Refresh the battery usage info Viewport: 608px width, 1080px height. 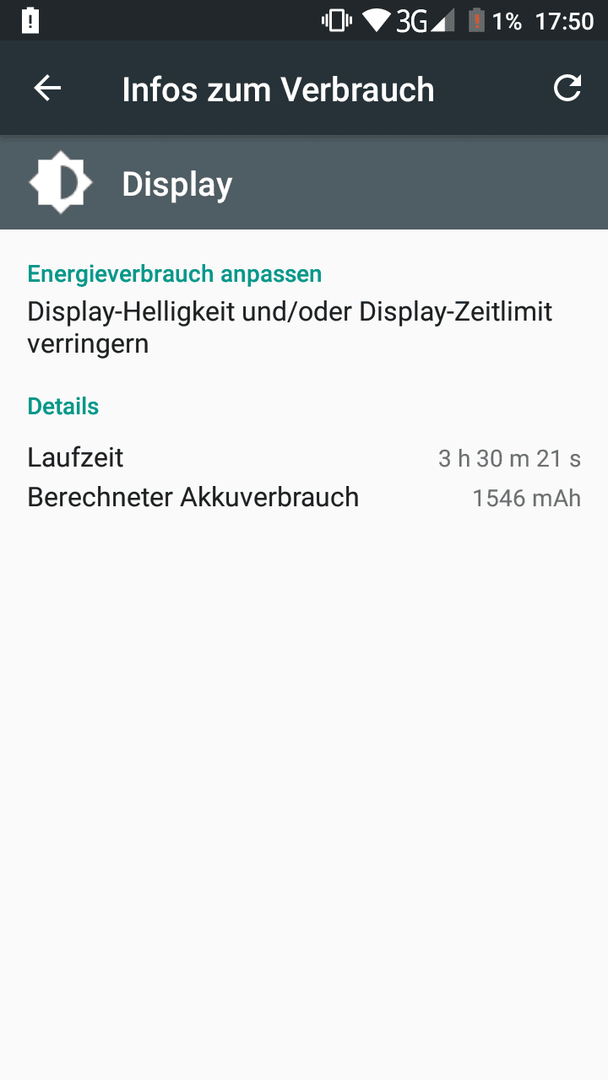coord(567,88)
